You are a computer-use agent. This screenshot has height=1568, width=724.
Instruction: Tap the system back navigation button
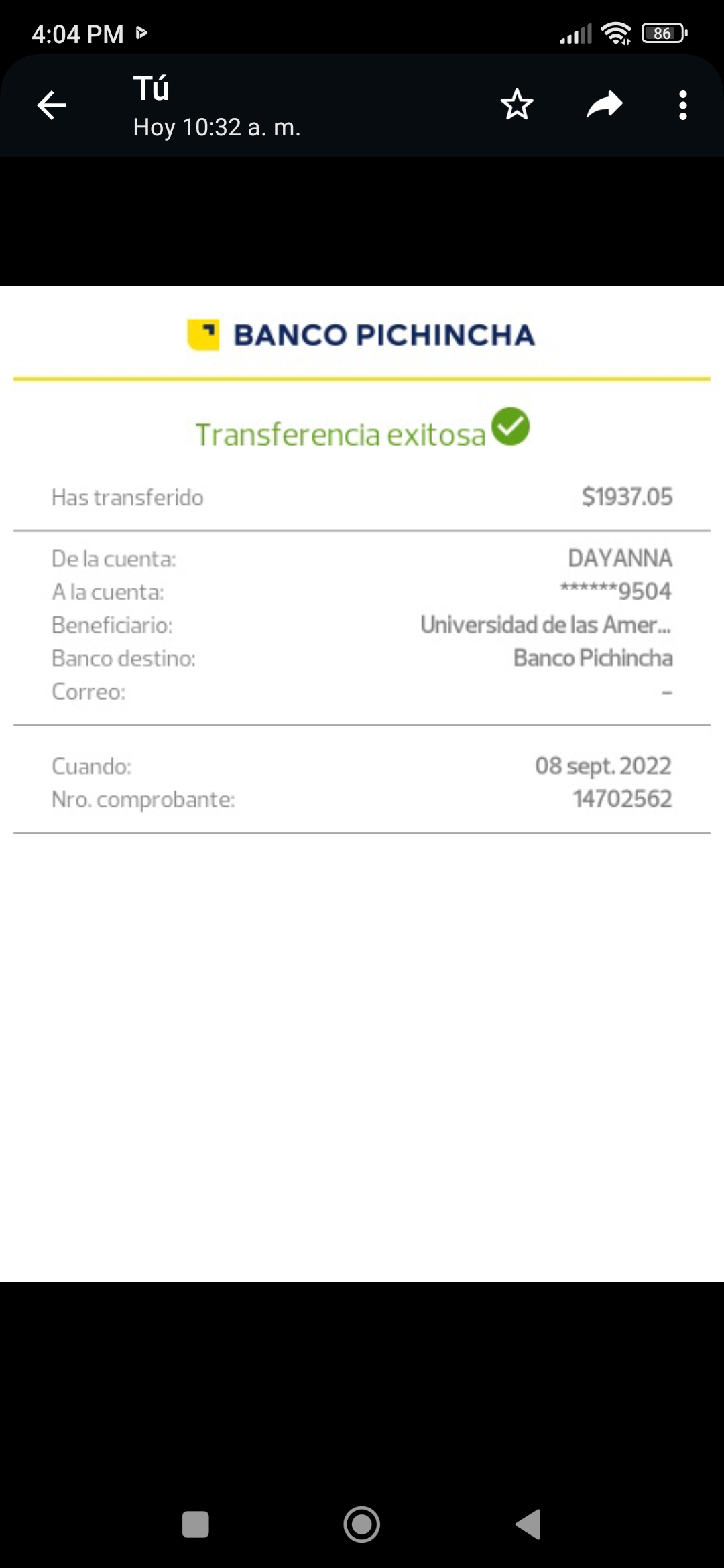[528, 1524]
